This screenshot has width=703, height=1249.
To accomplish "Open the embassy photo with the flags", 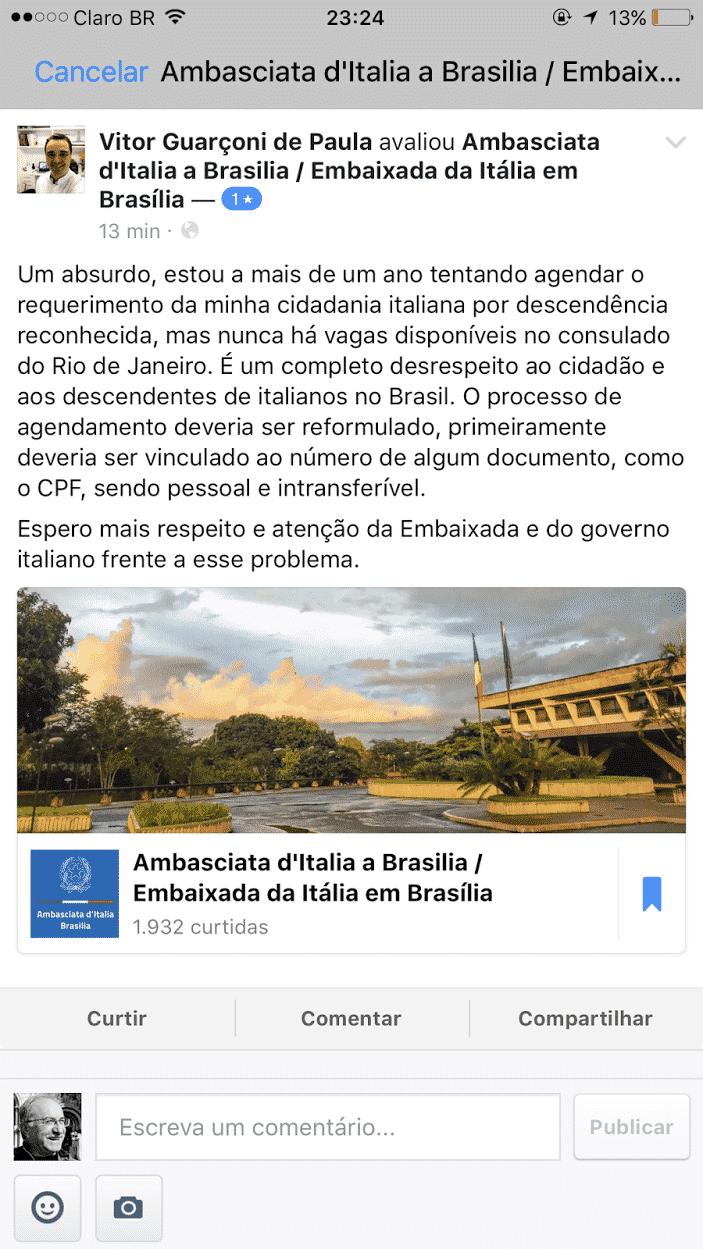I will (x=351, y=710).
